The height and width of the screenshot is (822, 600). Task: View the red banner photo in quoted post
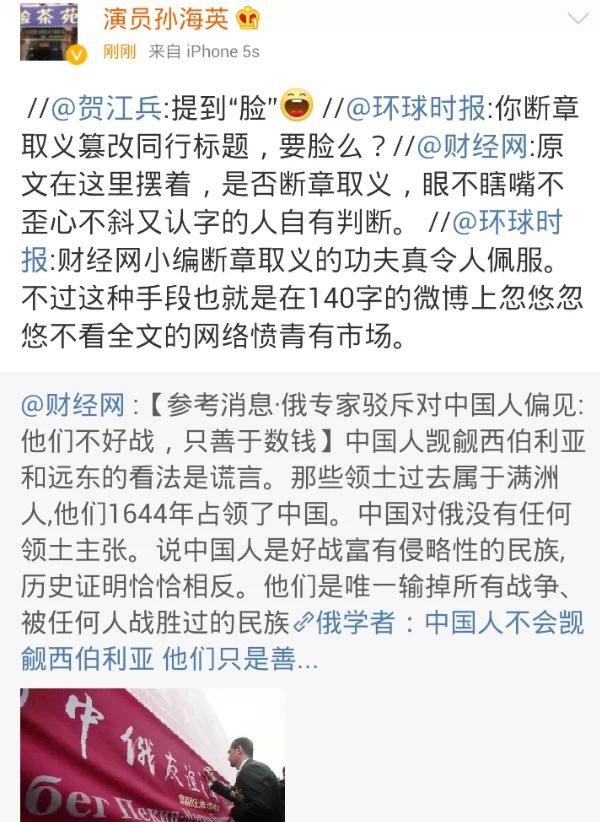click(x=152, y=754)
